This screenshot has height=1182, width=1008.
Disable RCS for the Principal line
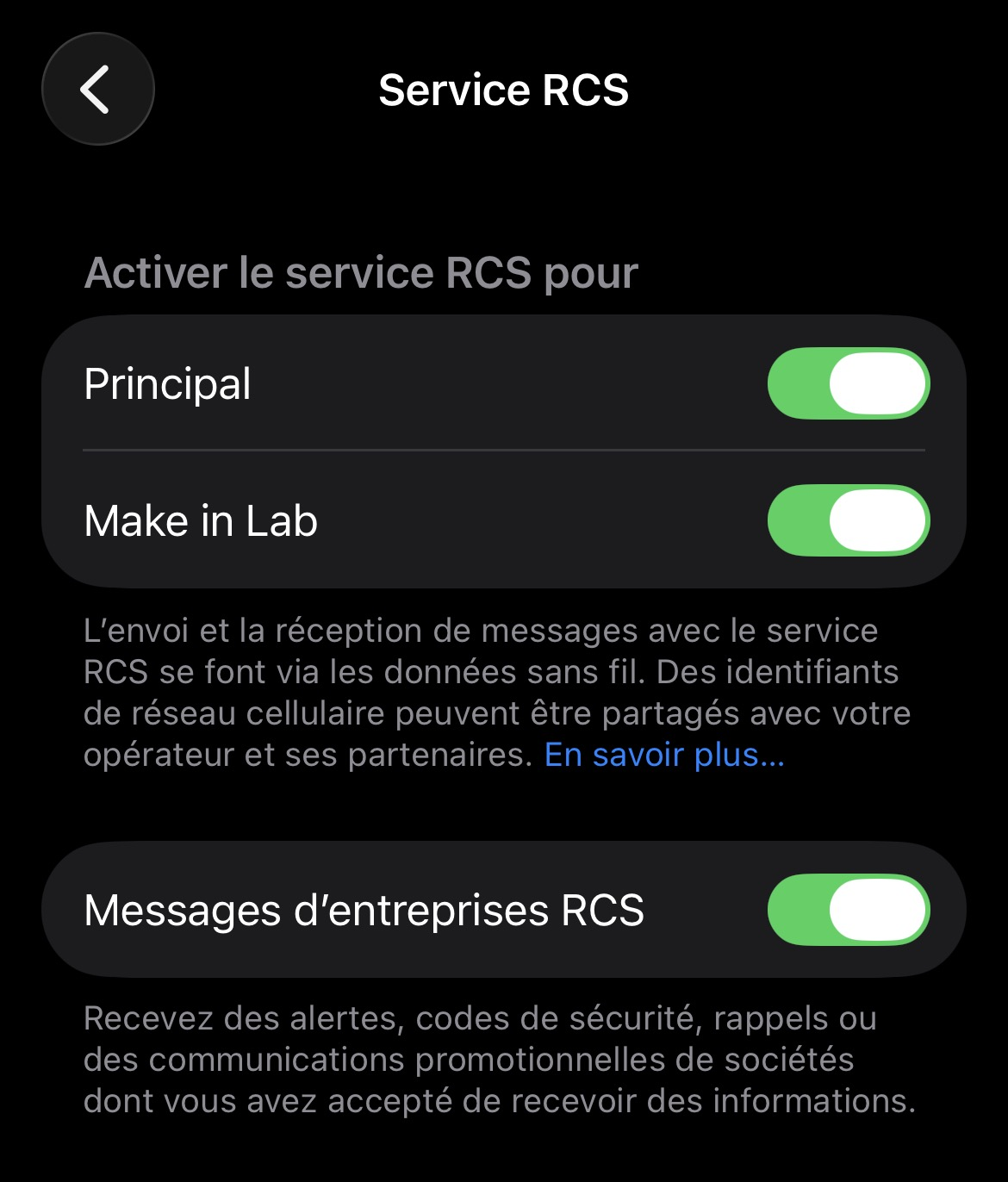tap(848, 383)
